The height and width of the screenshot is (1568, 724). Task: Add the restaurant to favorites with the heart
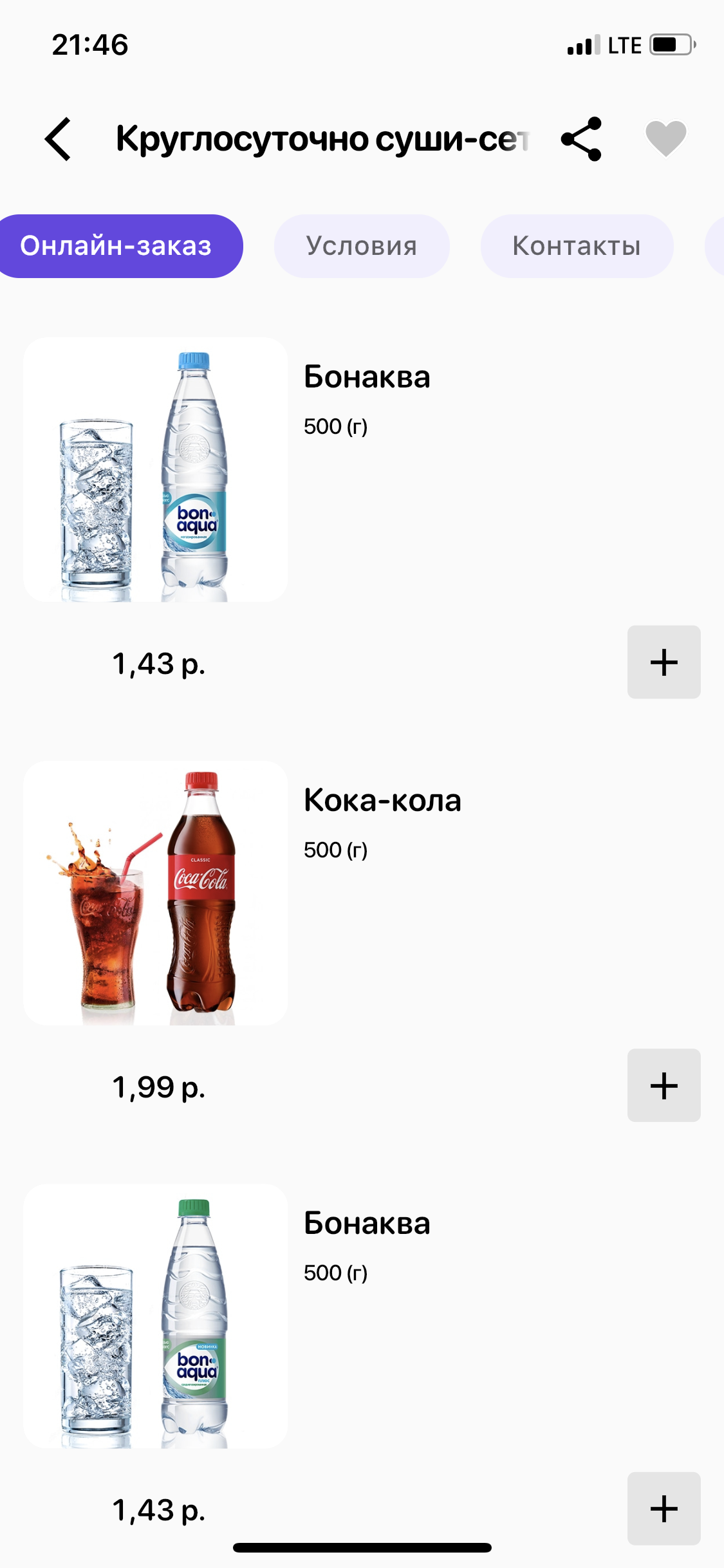(665, 138)
